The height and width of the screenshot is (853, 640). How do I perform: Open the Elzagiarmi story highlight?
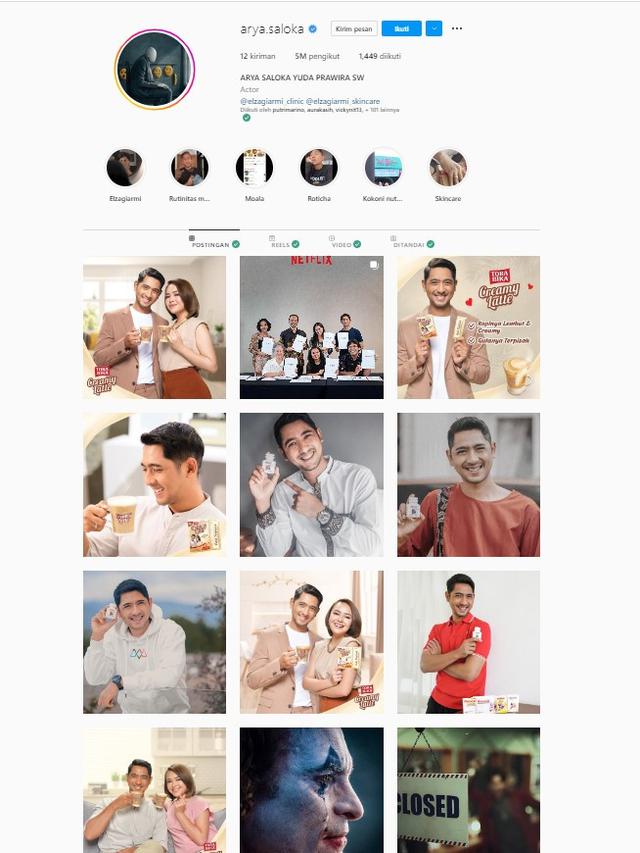[x=125, y=168]
